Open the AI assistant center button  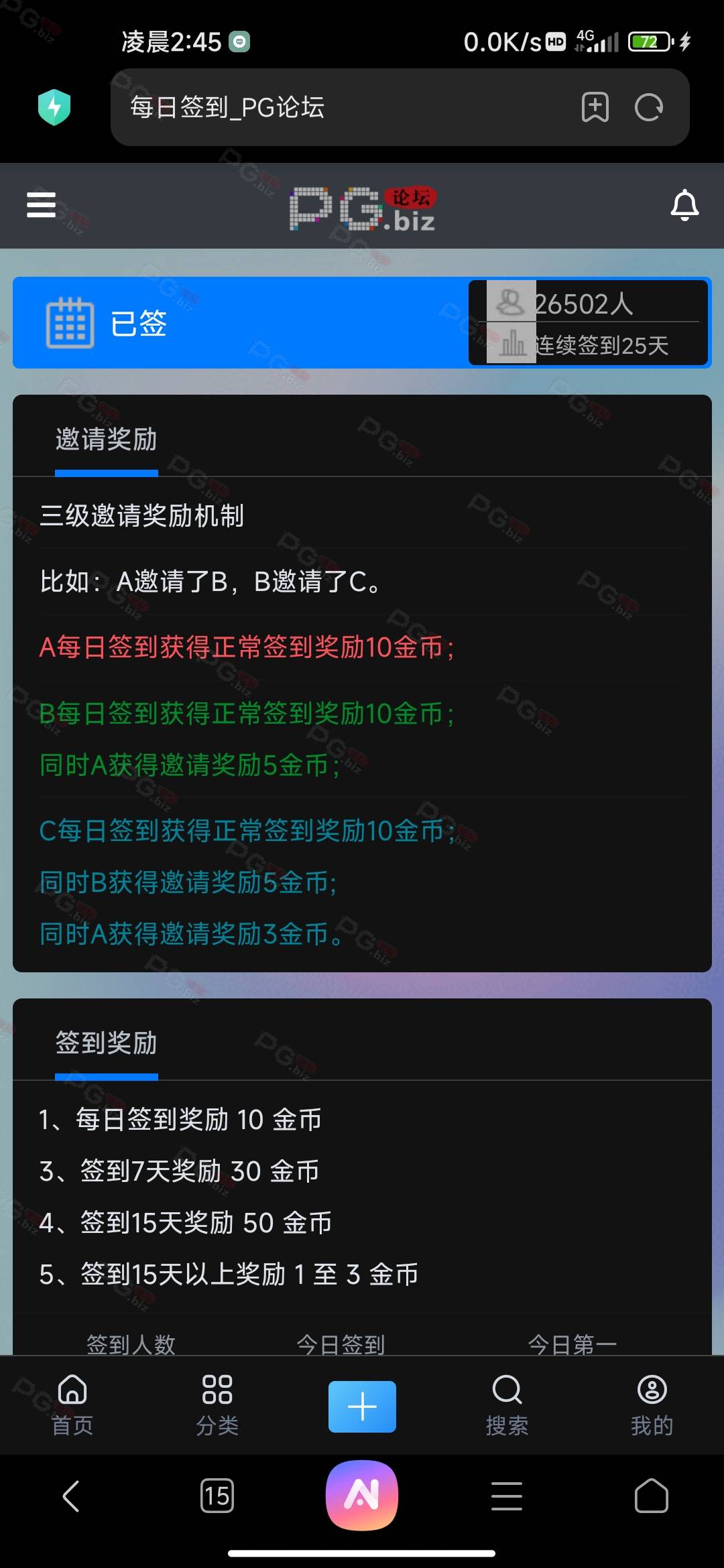[362, 1496]
